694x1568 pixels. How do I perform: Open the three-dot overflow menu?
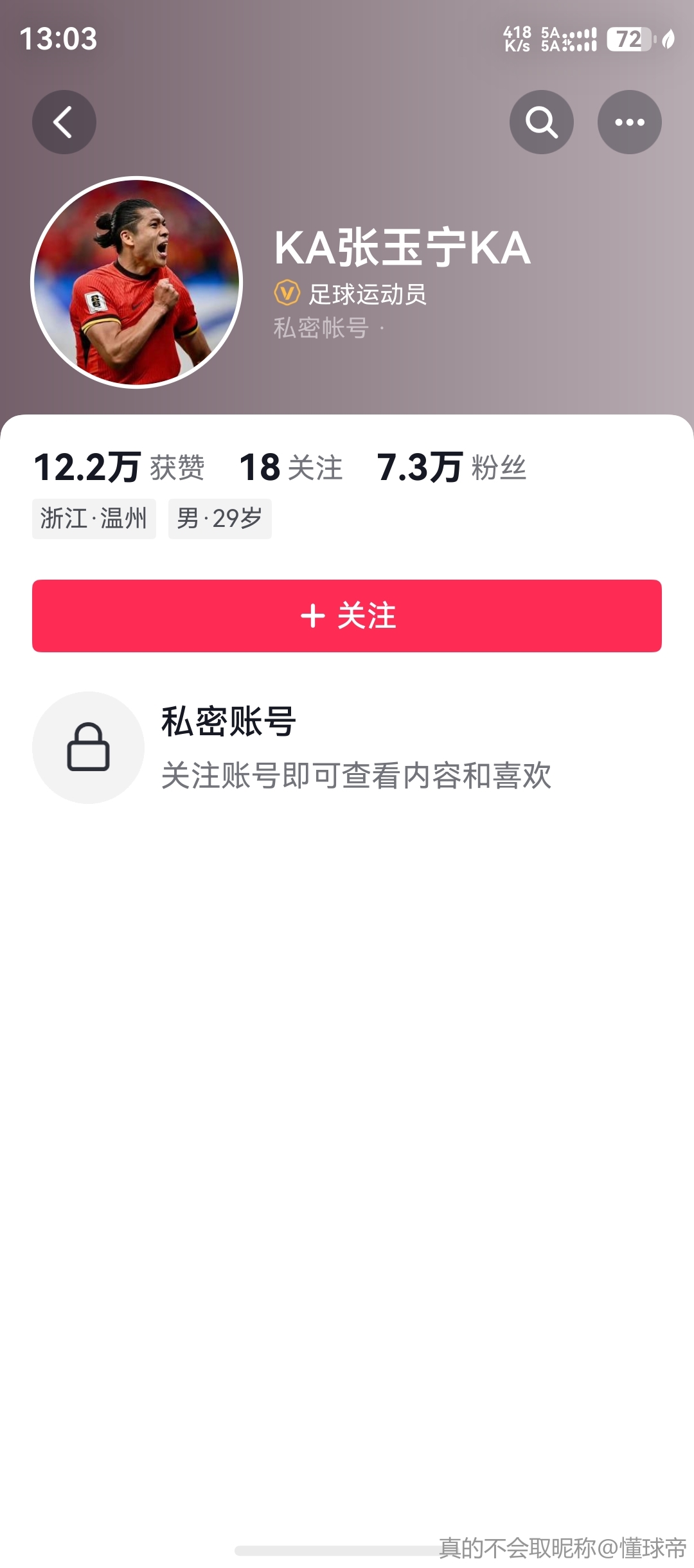(629, 122)
